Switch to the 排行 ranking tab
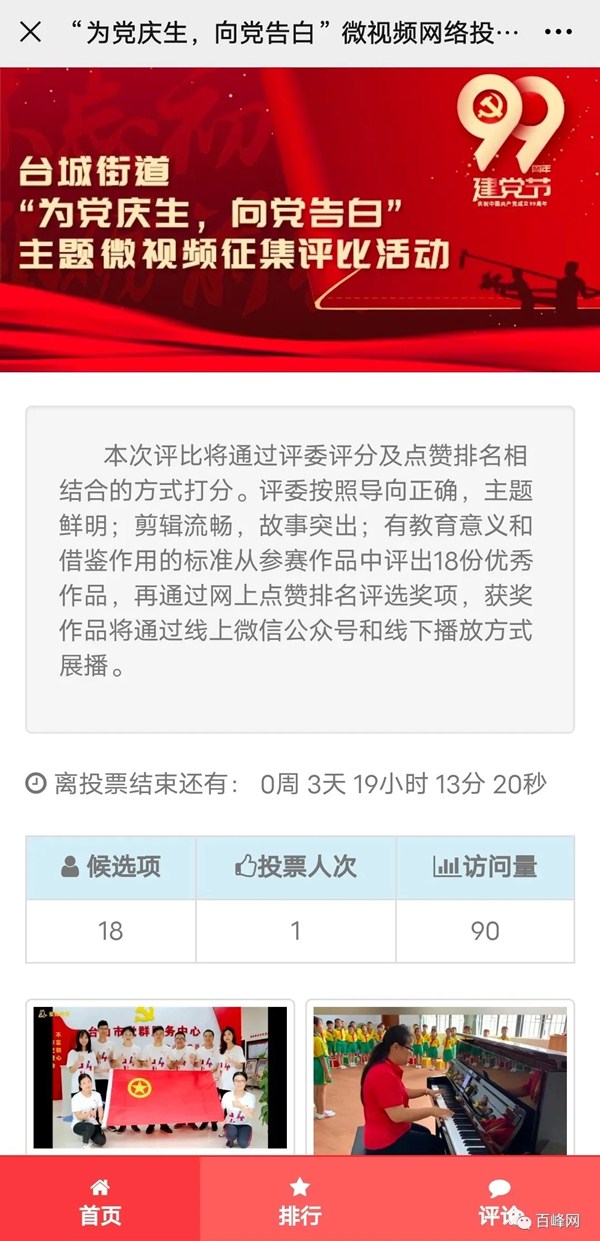Image resolution: width=600 pixels, height=1241 pixels. [300, 1201]
